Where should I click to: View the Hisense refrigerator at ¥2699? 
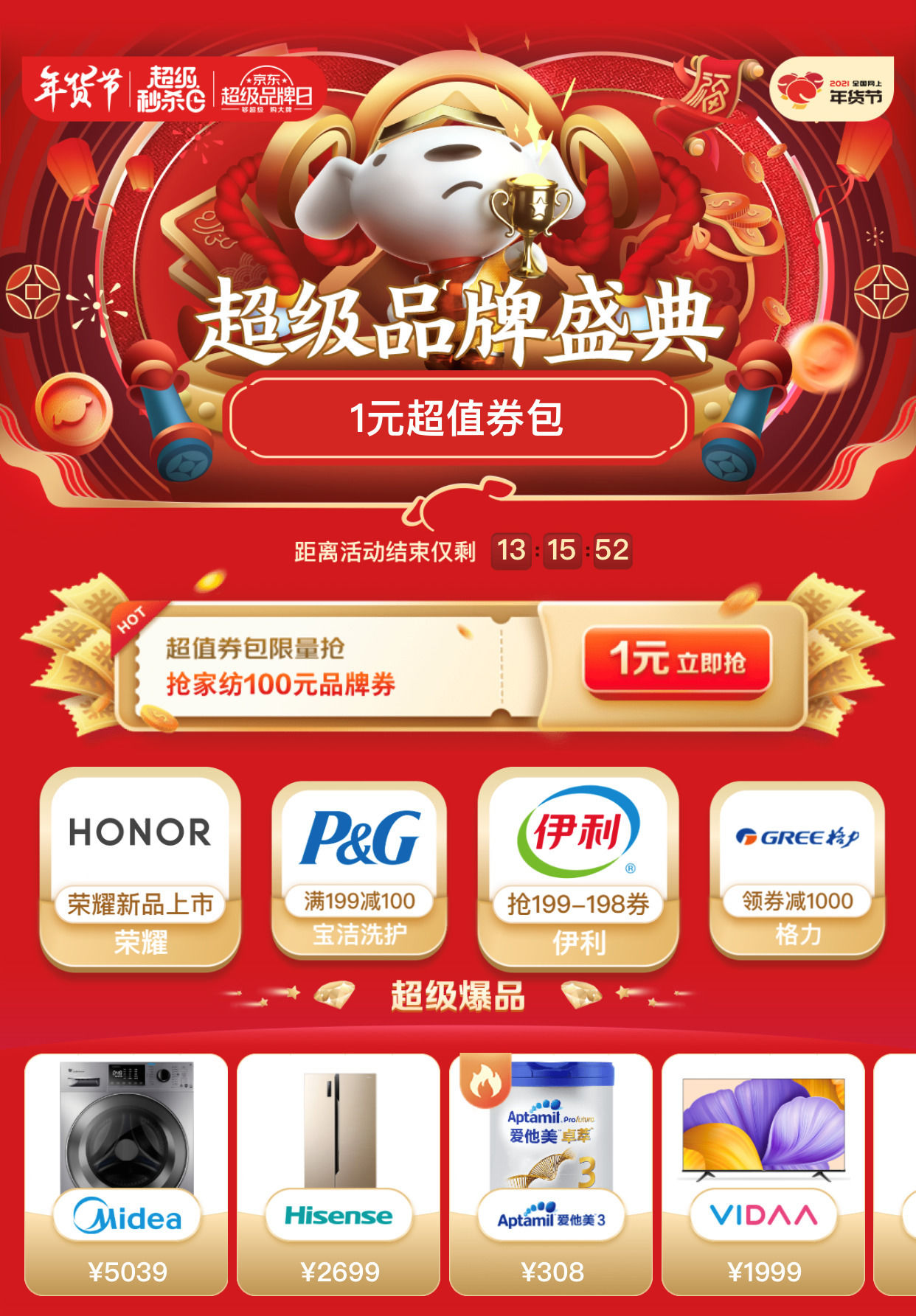coord(339,1172)
